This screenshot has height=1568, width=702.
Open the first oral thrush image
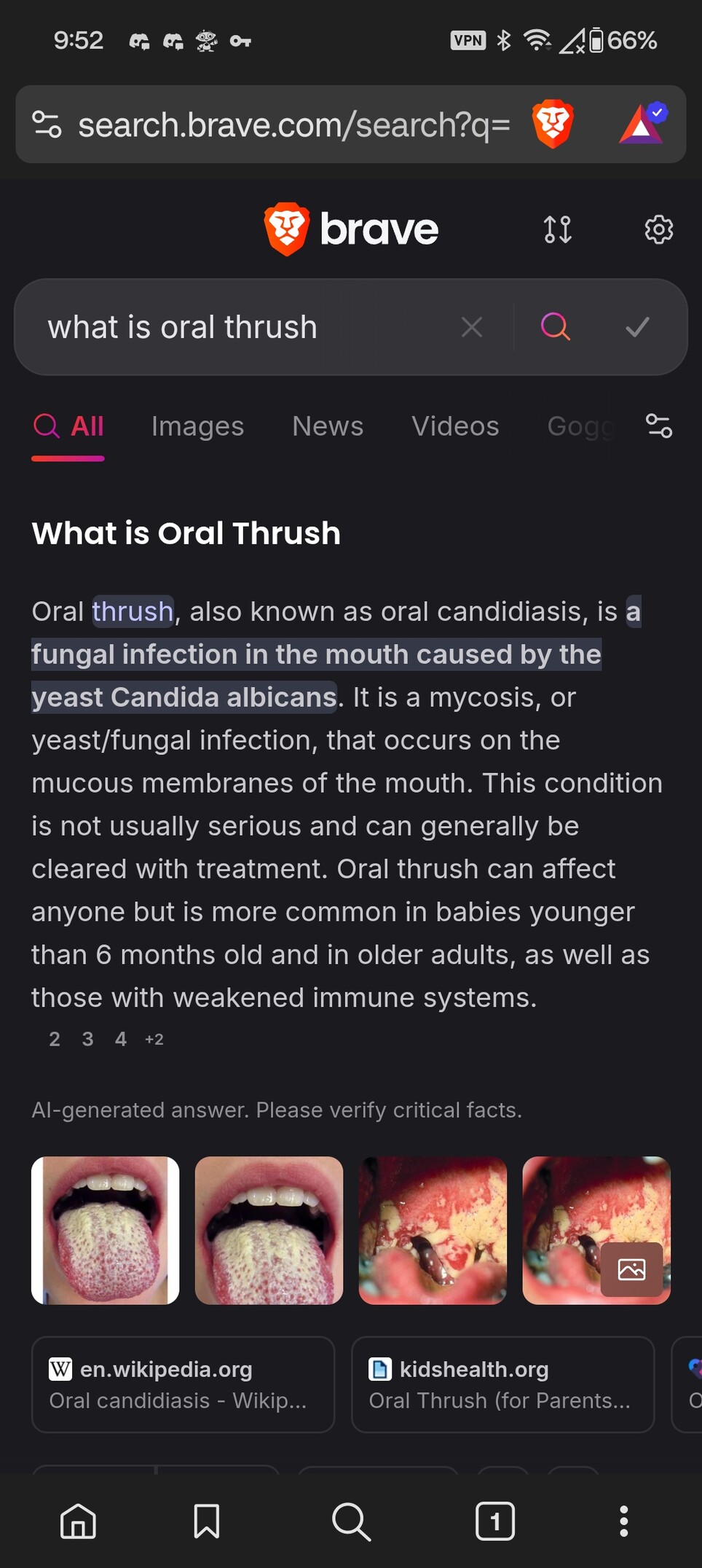(x=106, y=1231)
